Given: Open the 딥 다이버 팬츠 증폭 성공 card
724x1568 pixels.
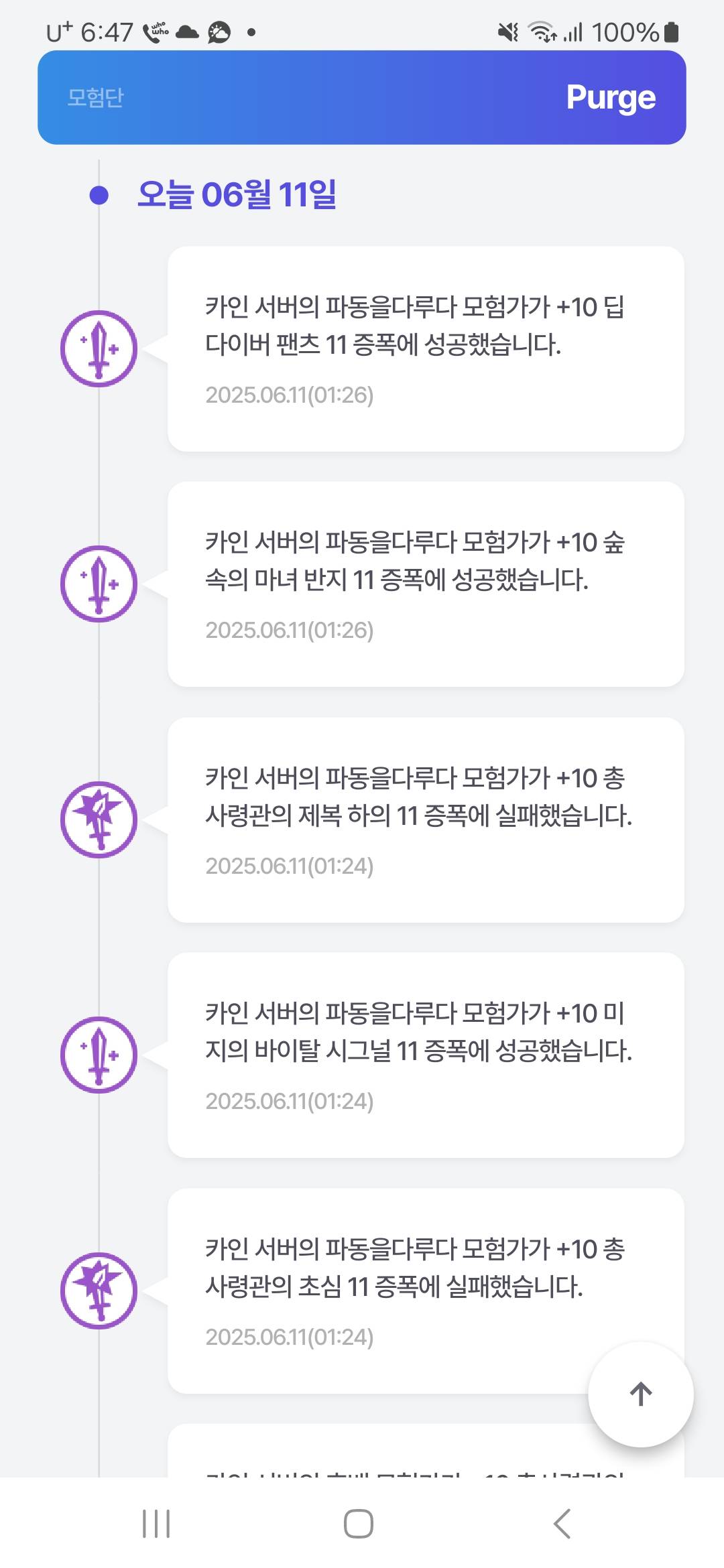Looking at the screenshot, I should coord(426,348).
